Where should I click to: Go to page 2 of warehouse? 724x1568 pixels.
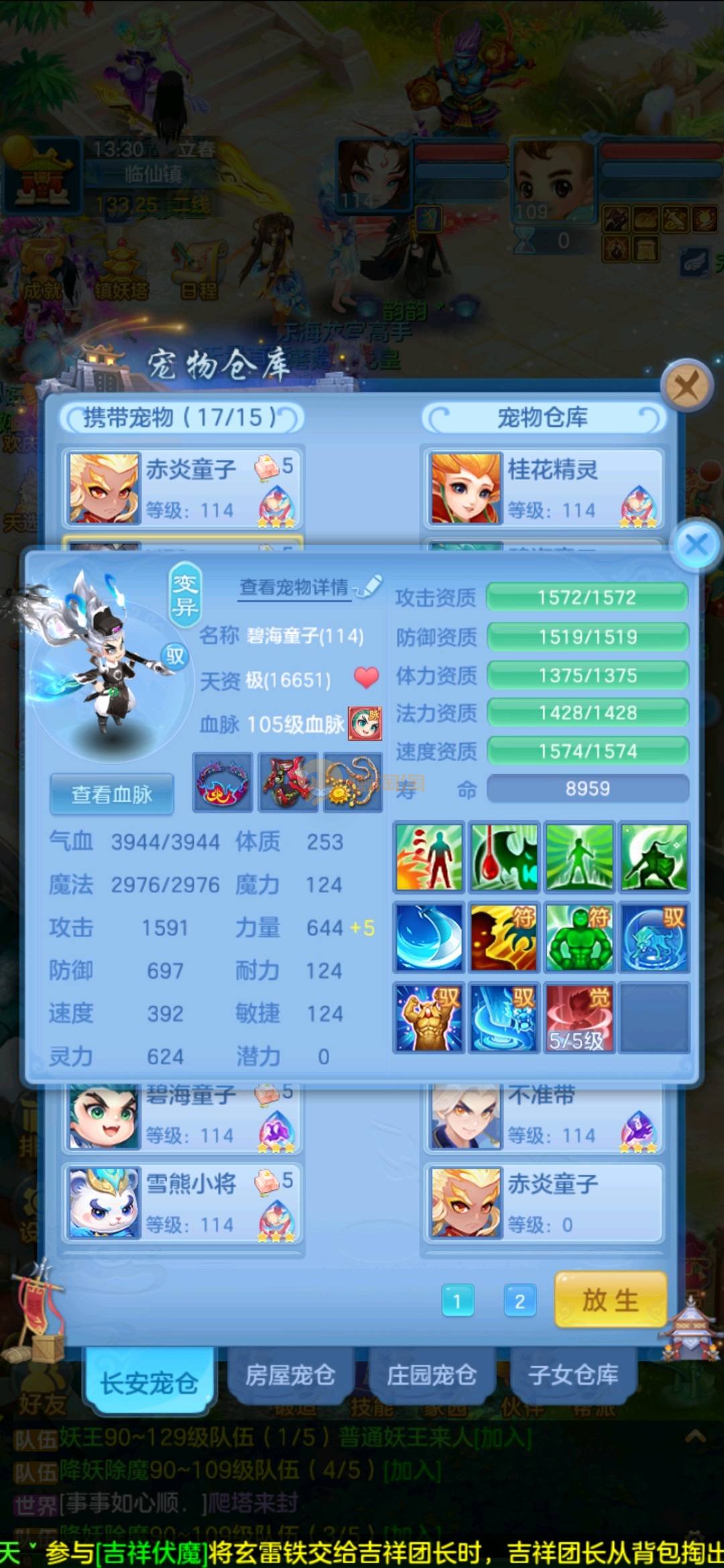tap(520, 1301)
